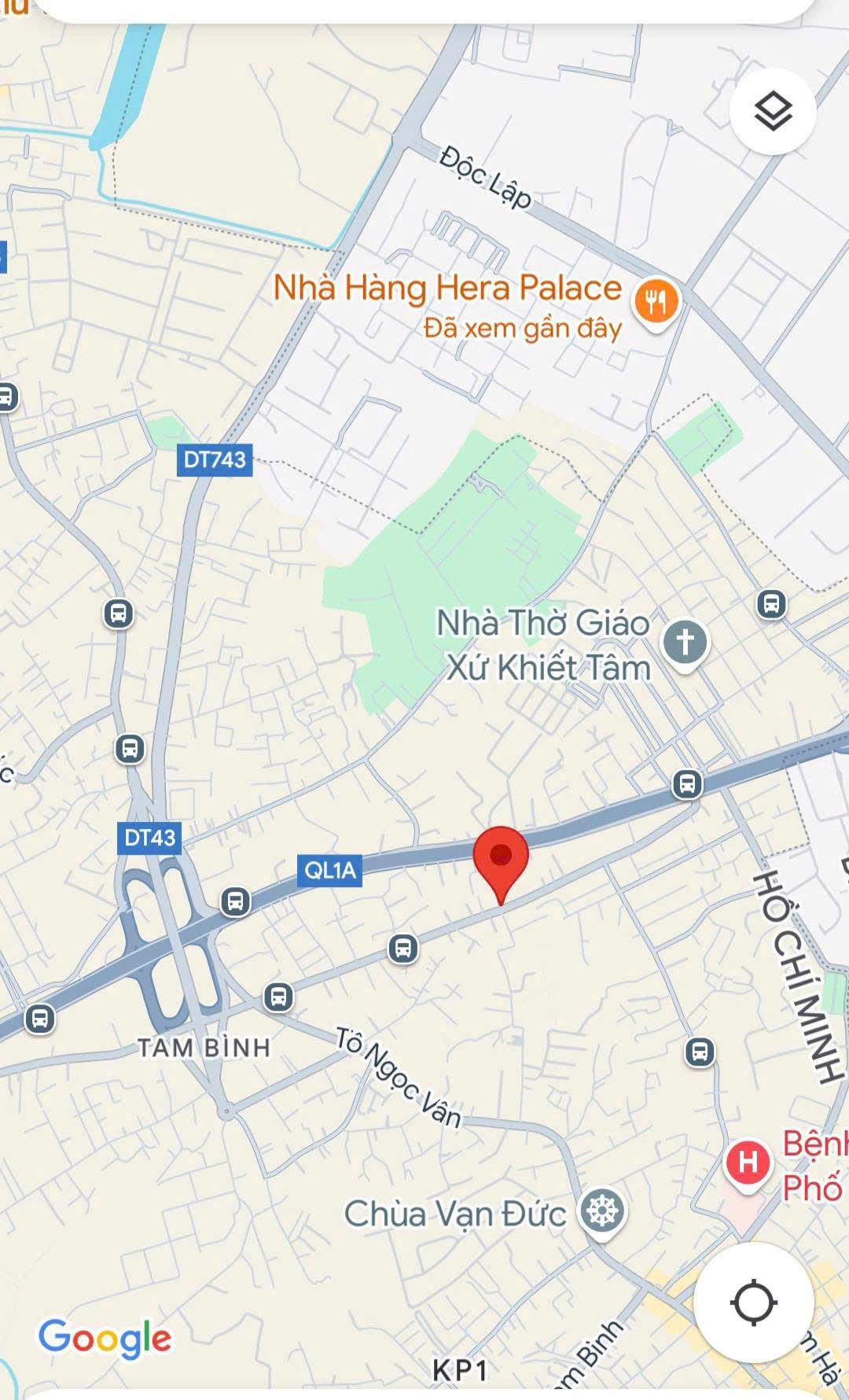This screenshot has width=849, height=1400.
Task: Open the map layers button
Action: point(773,111)
